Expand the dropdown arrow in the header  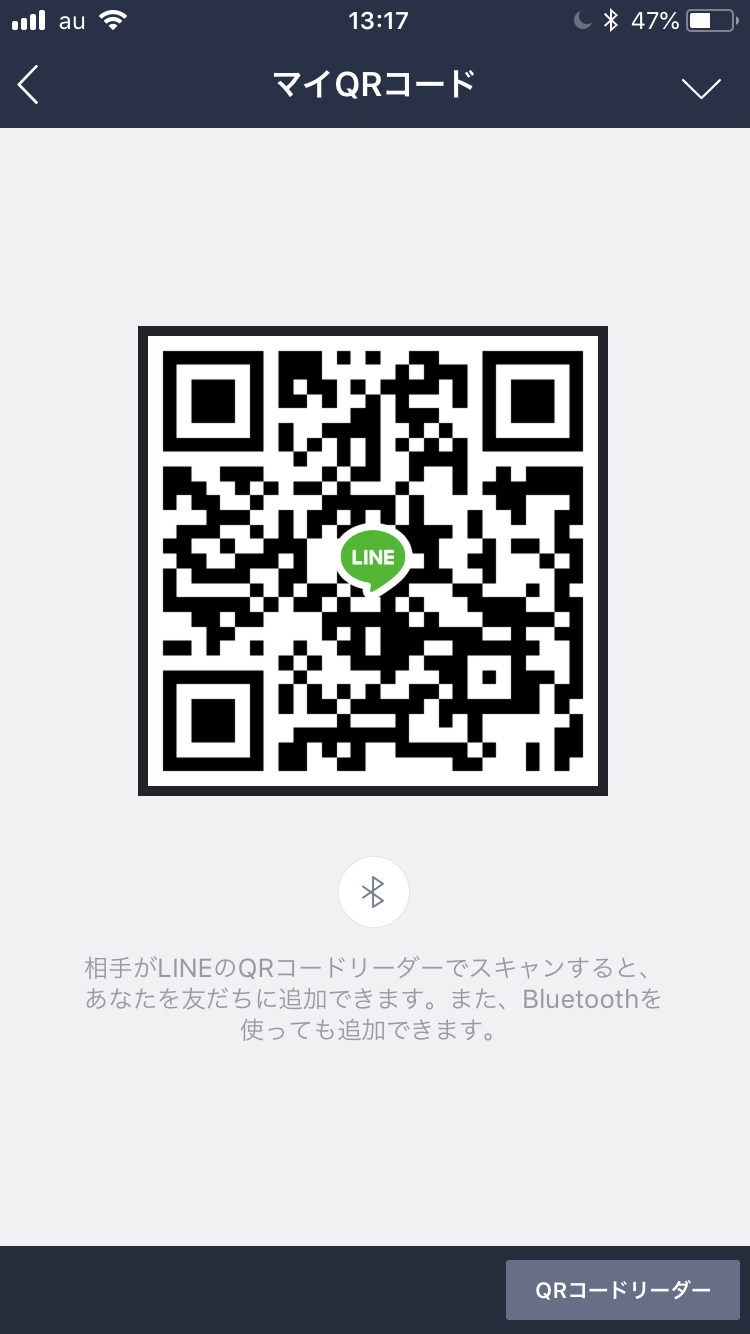pyautogui.click(x=701, y=88)
